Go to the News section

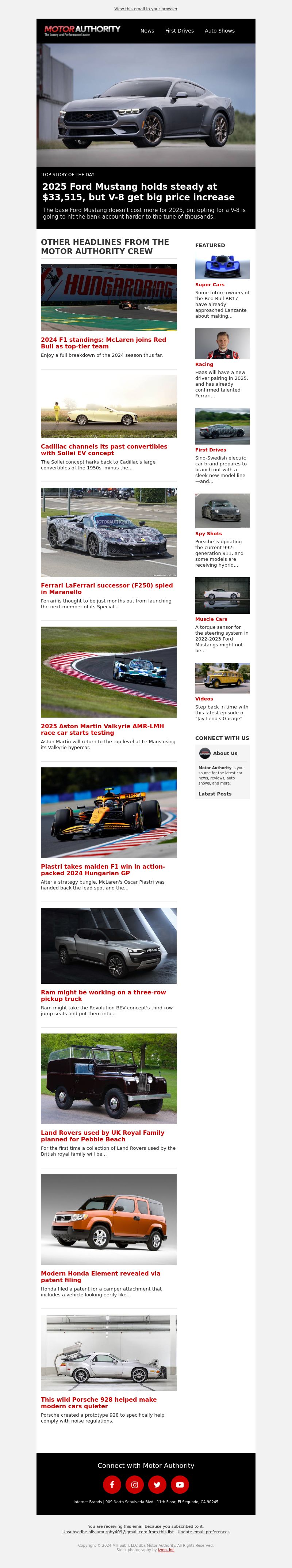click(x=147, y=30)
